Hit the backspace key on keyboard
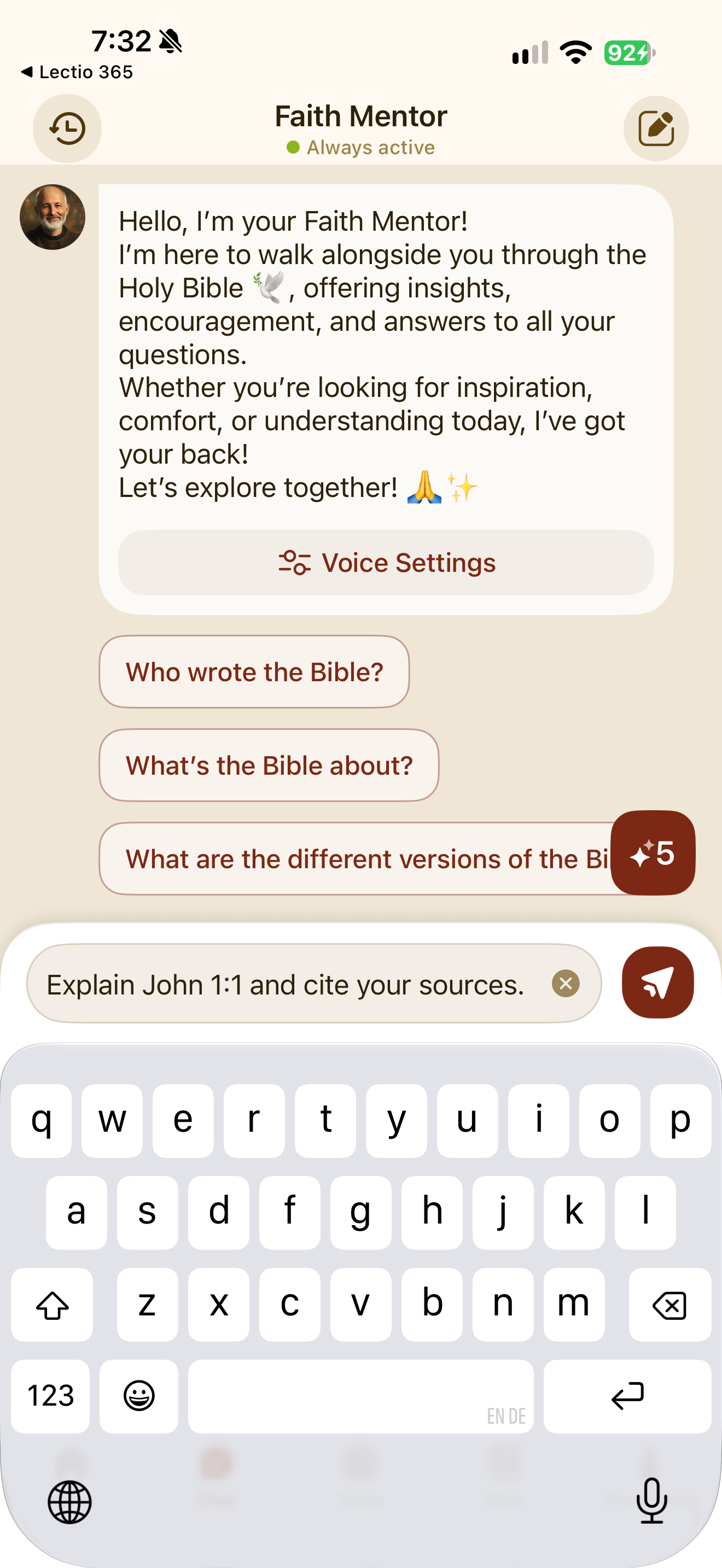This screenshot has height=1568, width=722. [x=669, y=1304]
